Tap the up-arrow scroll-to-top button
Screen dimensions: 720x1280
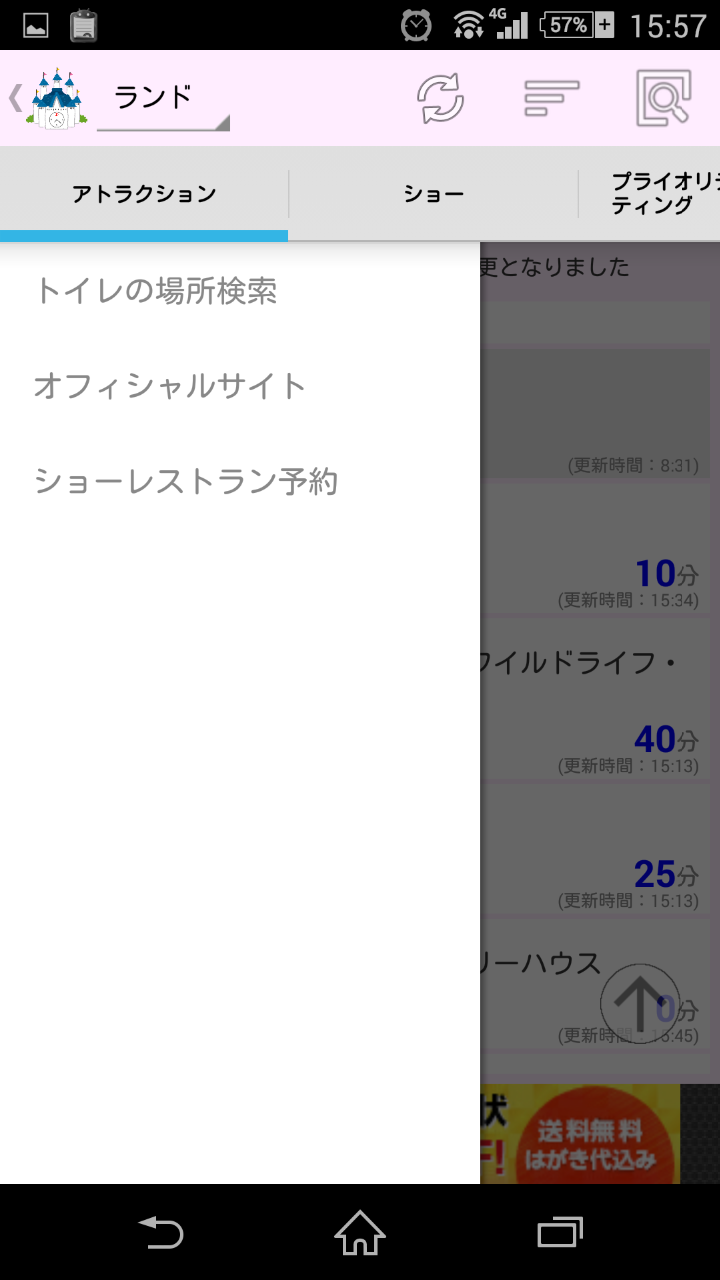click(x=640, y=1003)
